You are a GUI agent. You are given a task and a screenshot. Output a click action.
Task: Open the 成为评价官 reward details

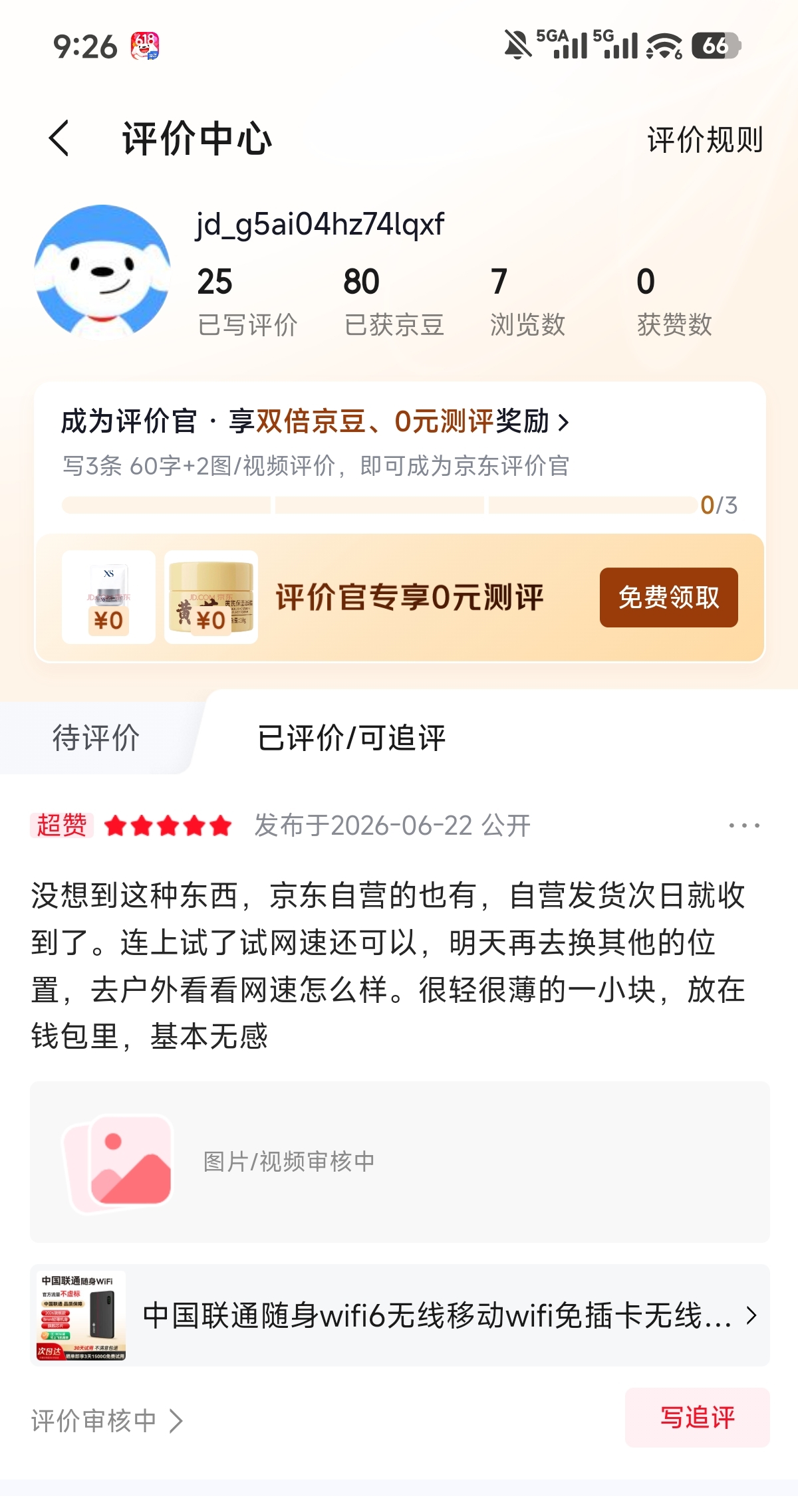coord(315,421)
